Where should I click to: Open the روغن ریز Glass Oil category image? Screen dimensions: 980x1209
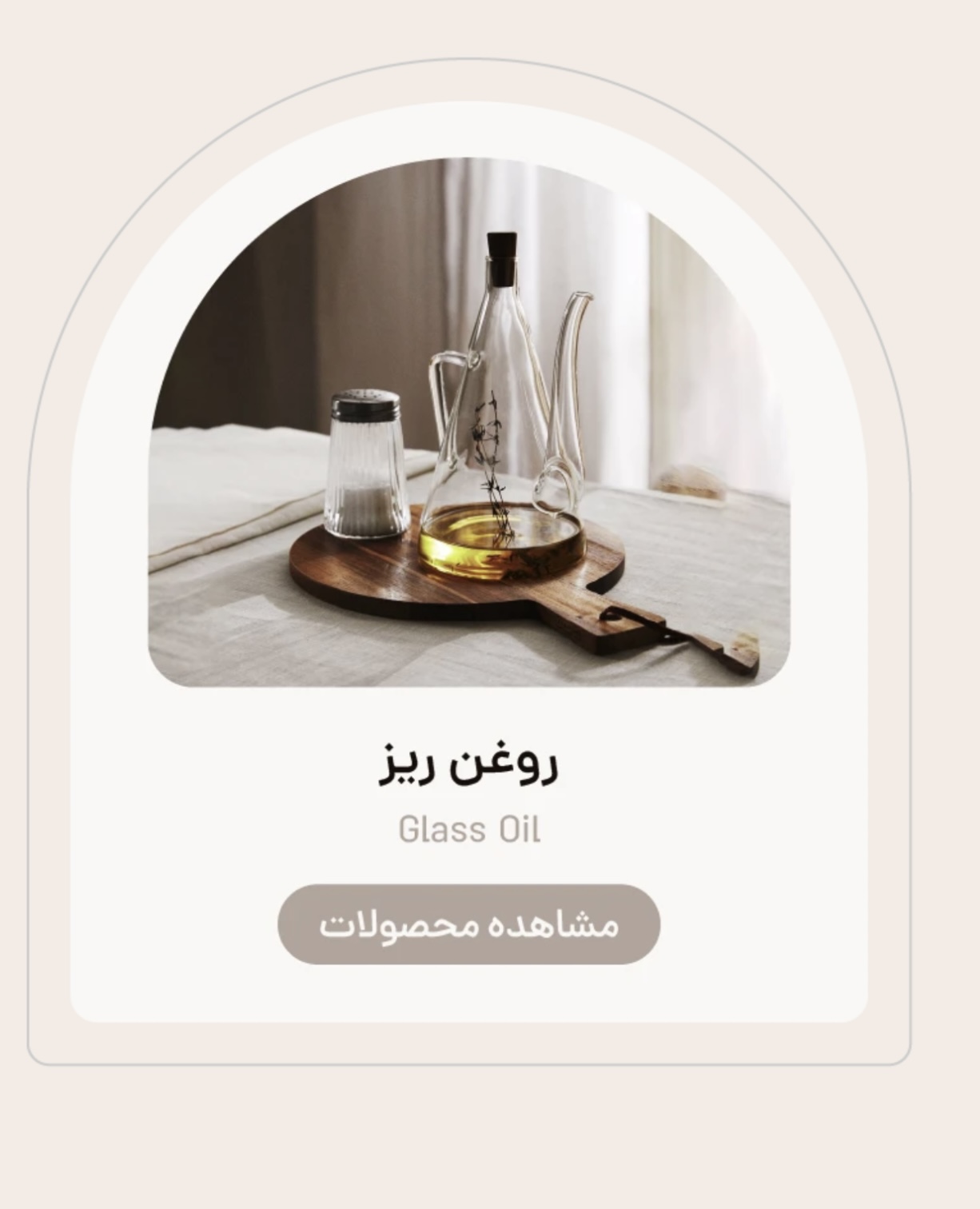468,422
